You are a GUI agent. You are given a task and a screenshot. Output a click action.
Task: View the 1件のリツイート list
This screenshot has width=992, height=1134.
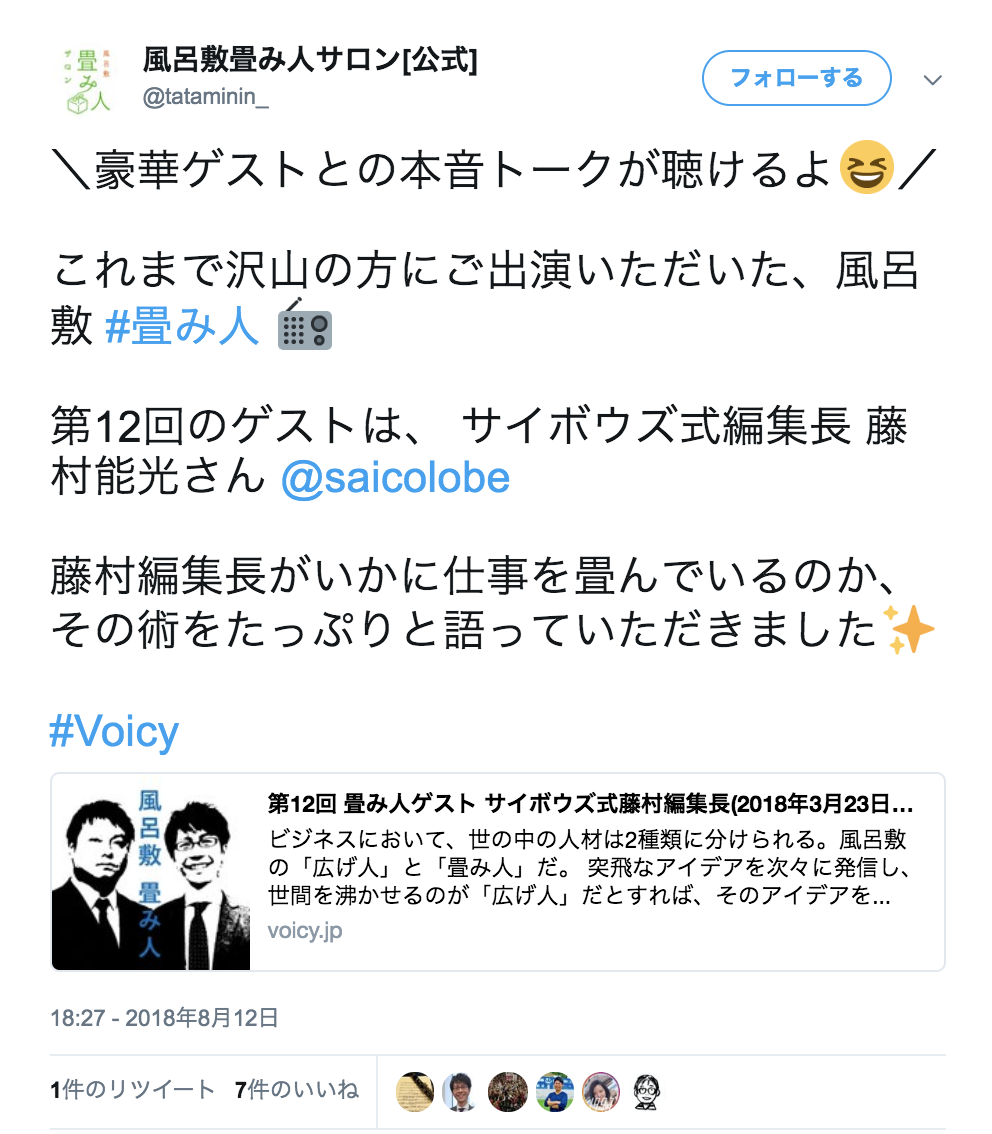(132, 1090)
